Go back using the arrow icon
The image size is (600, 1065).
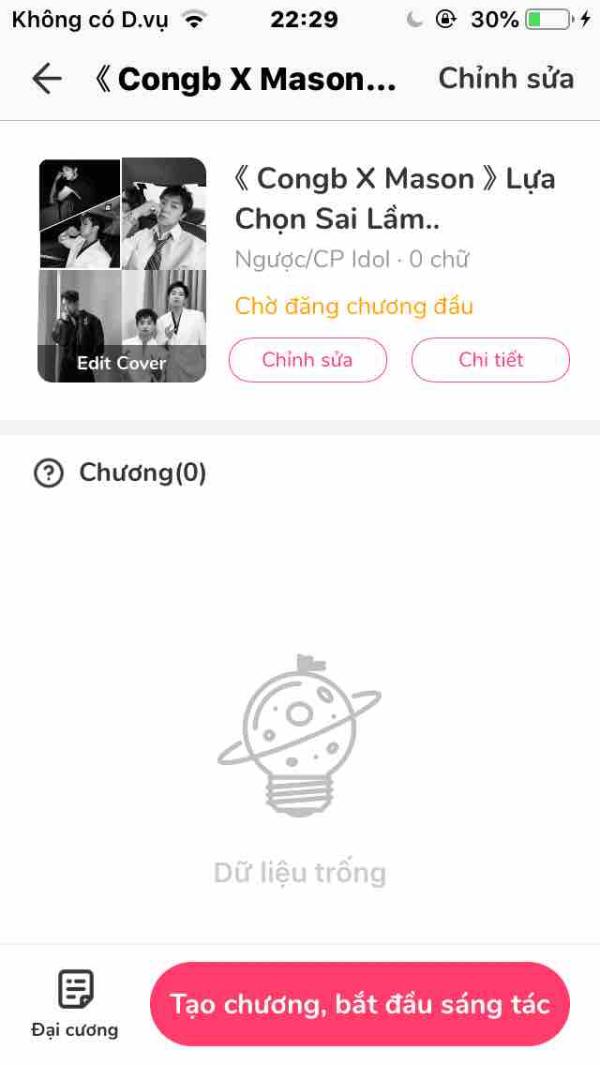47,79
